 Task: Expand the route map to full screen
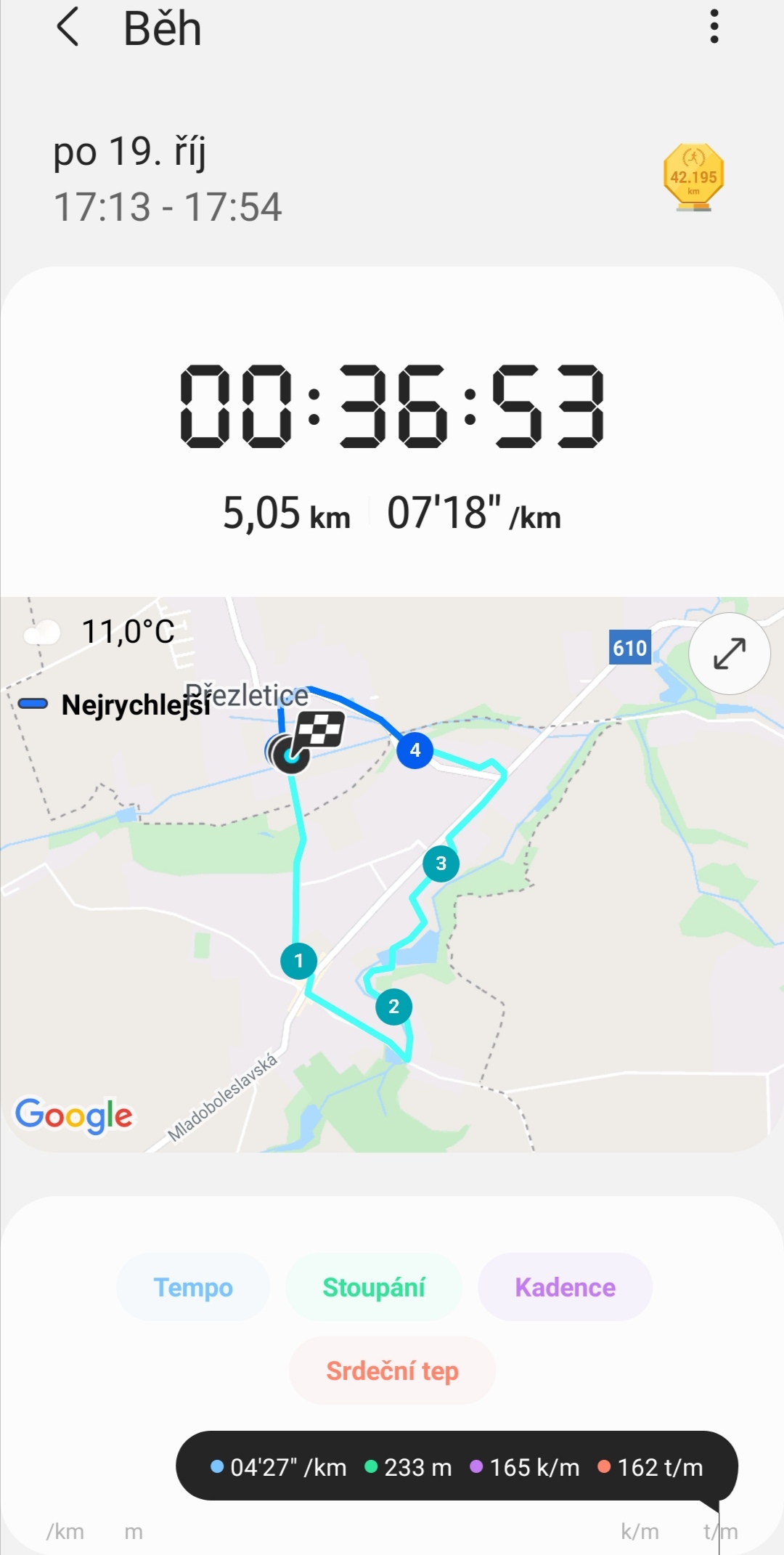[x=729, y=653]
